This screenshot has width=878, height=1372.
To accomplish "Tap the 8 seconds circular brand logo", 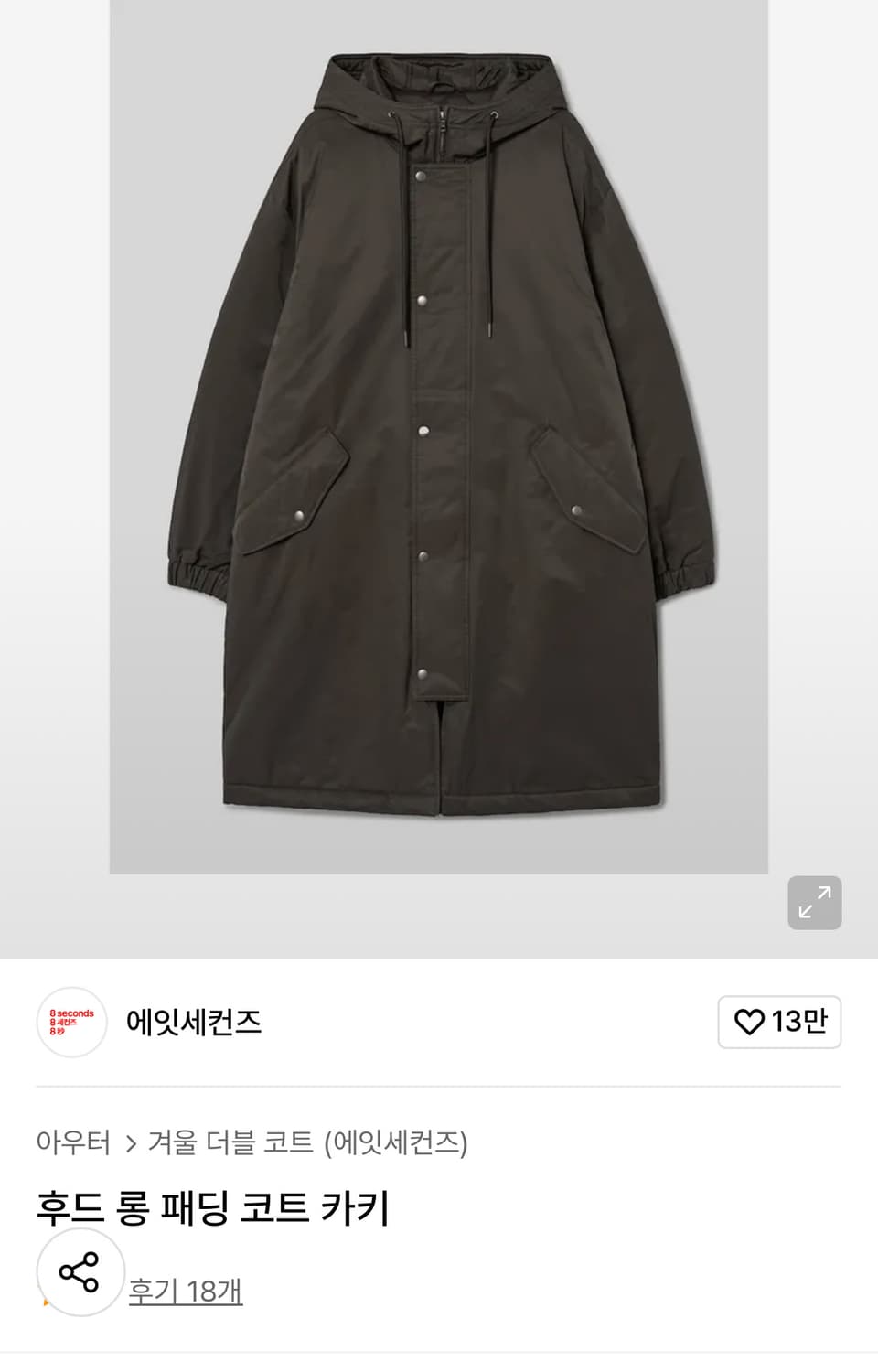I will coord(72,1024).
